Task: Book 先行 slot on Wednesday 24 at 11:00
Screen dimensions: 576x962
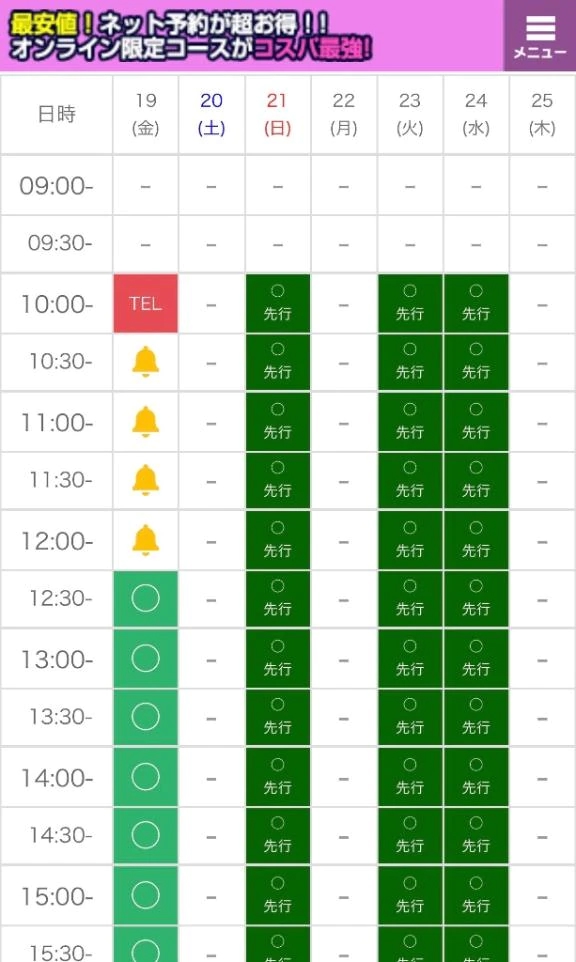Action: (476, 422)
